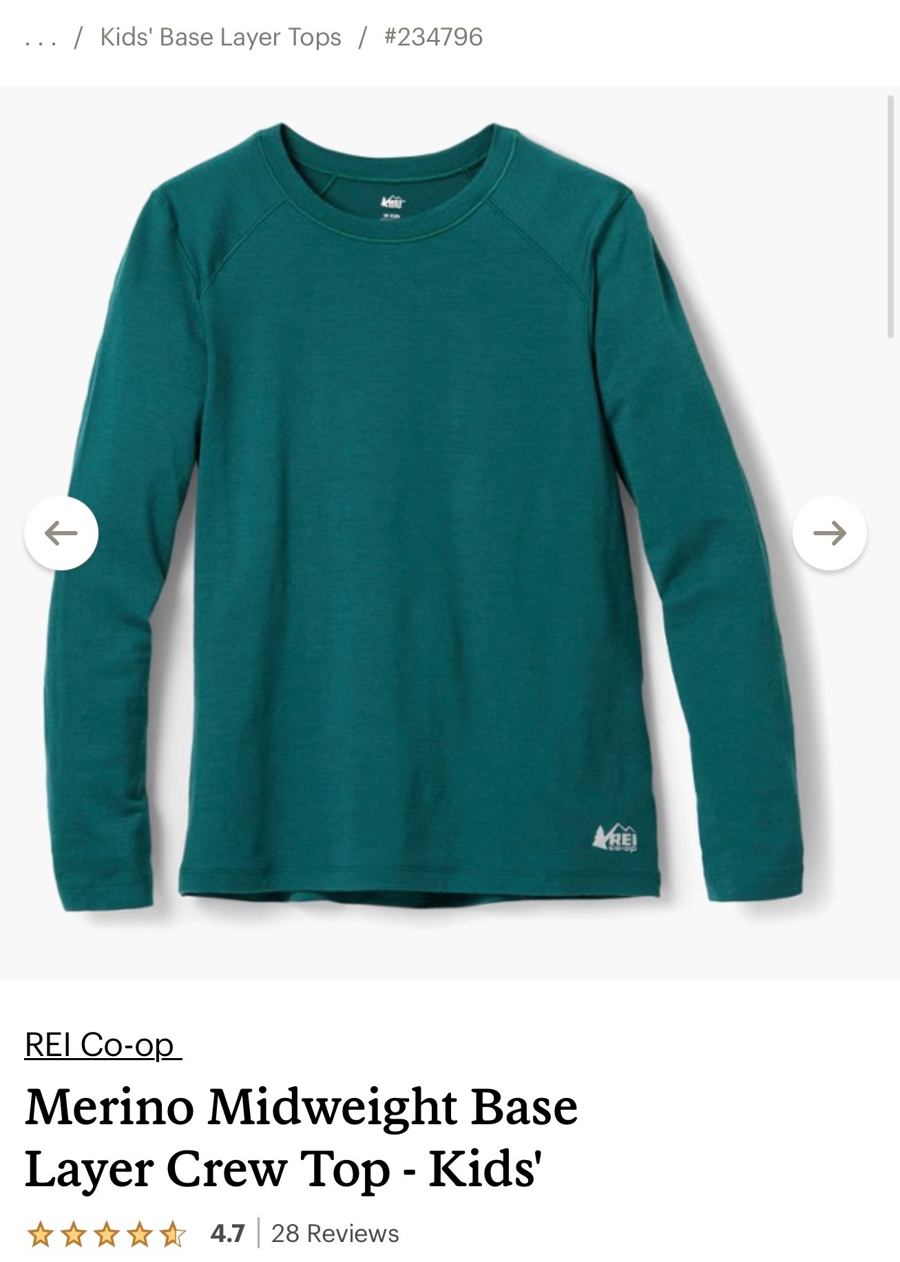Expand the collapsed breadcrumb ellipsis
The image size is (900, 1262).
(41, 39)
